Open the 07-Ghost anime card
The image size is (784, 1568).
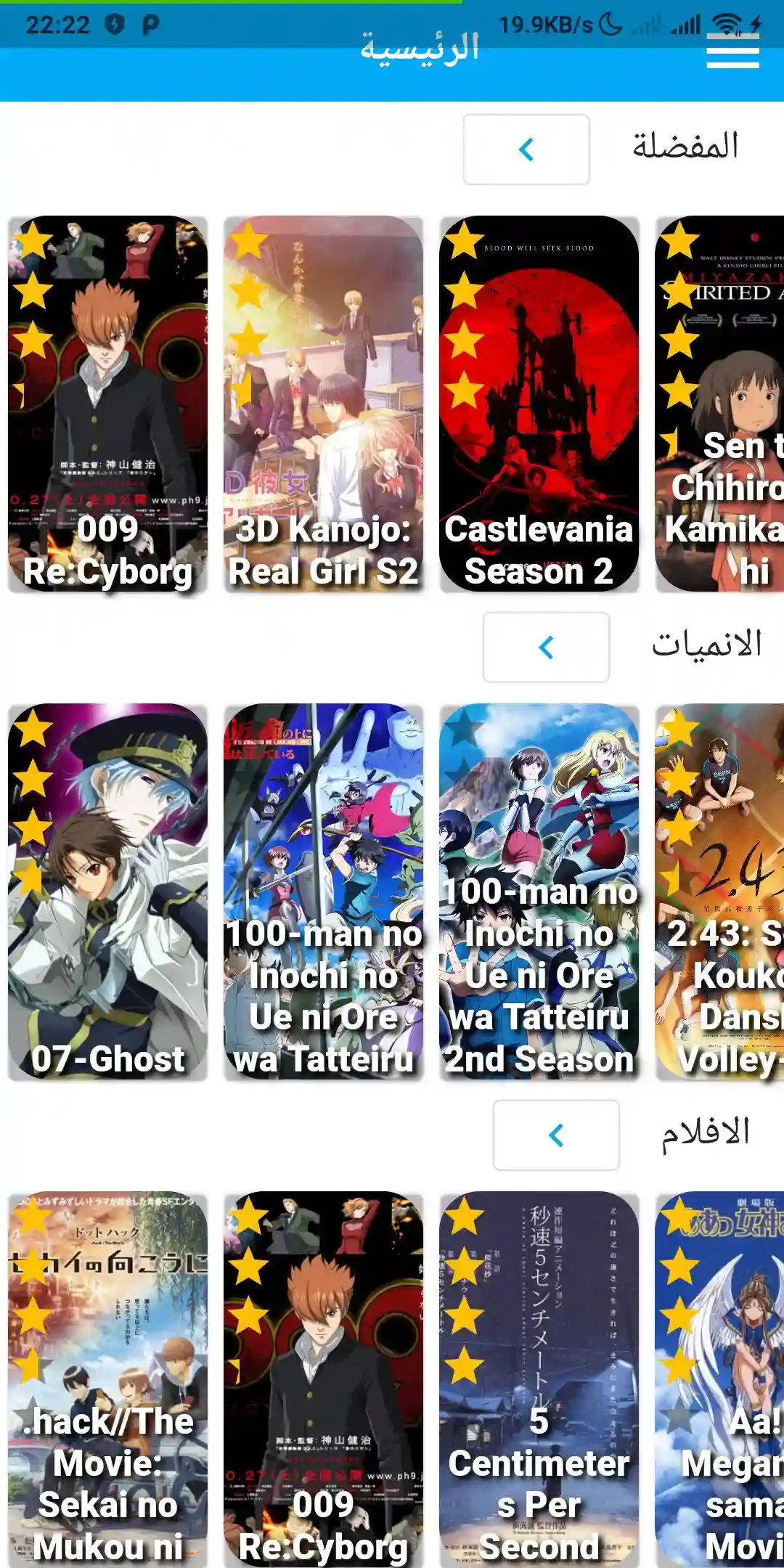click(107, 891)
